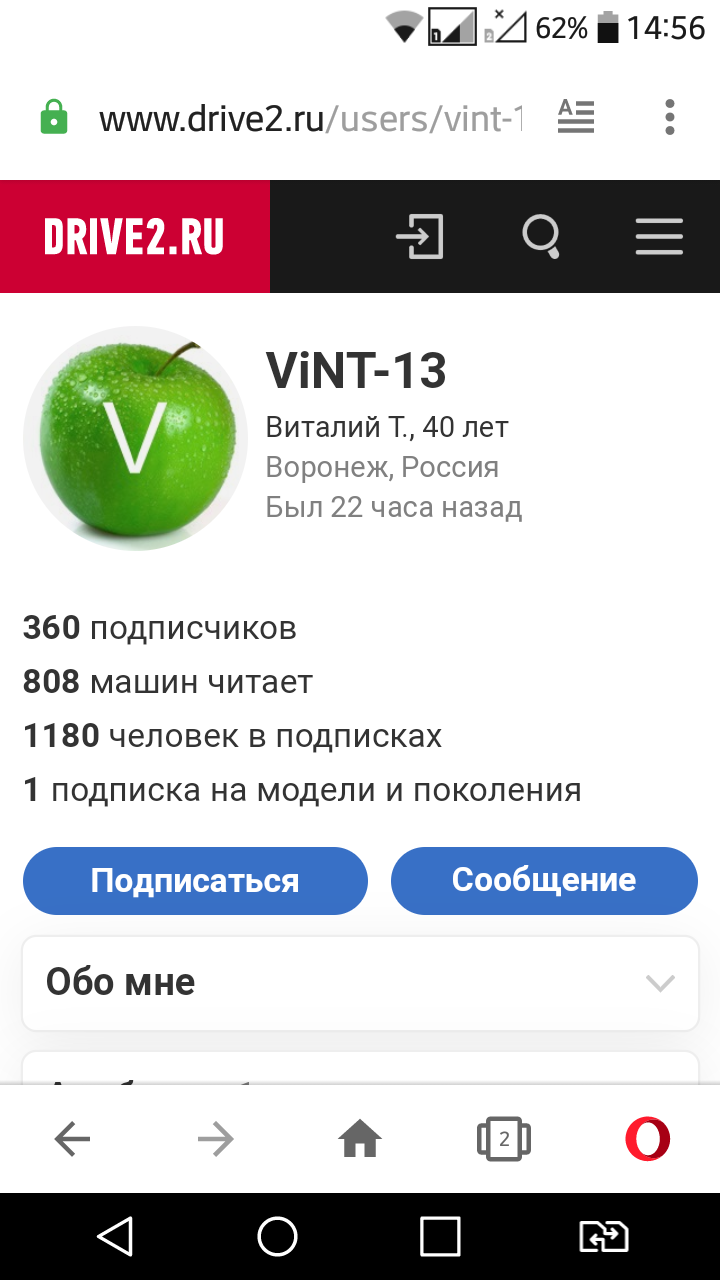Open the 360 подписчиков list
Image resolution: width=720 pixels, height=1280 pixels.
pos(160,628)
